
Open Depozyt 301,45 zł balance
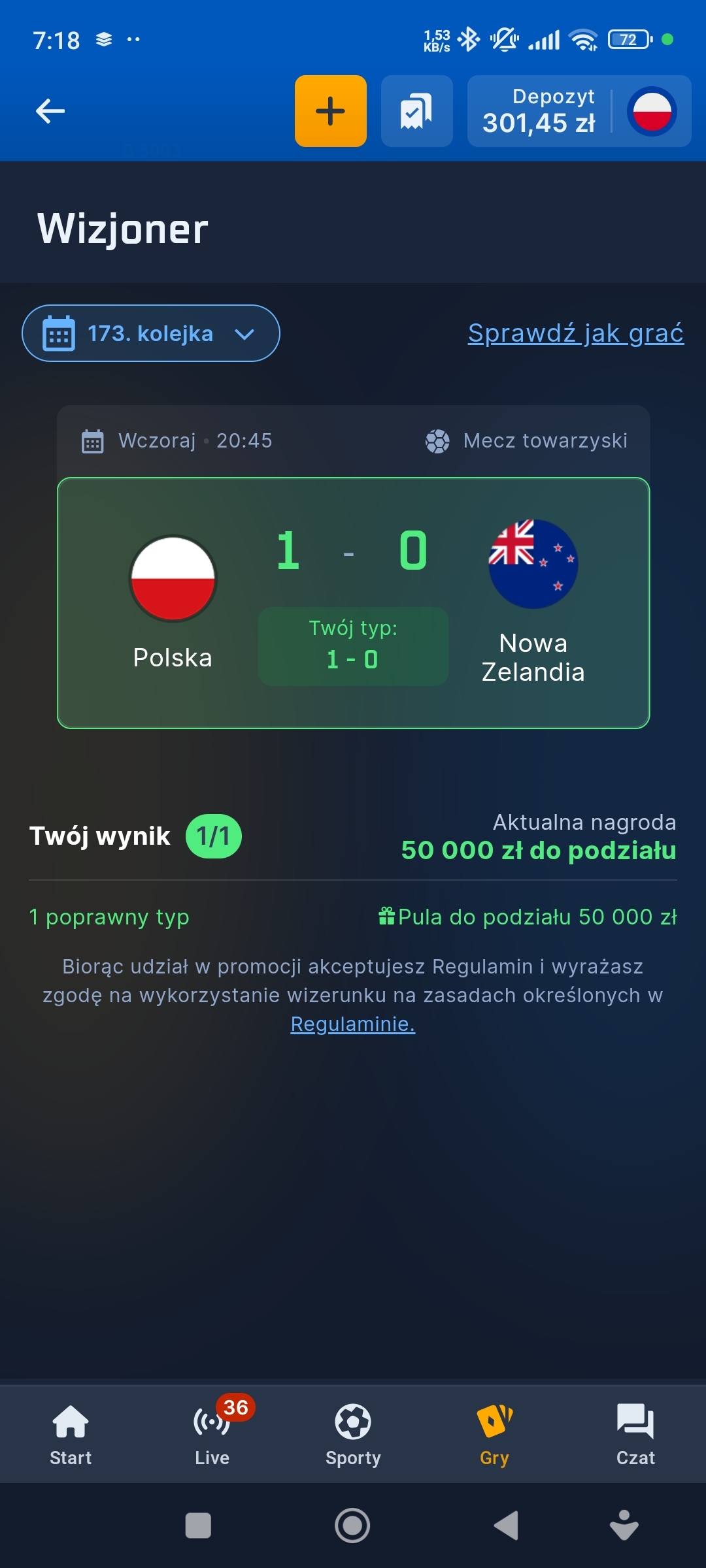[x=539, y=111]
